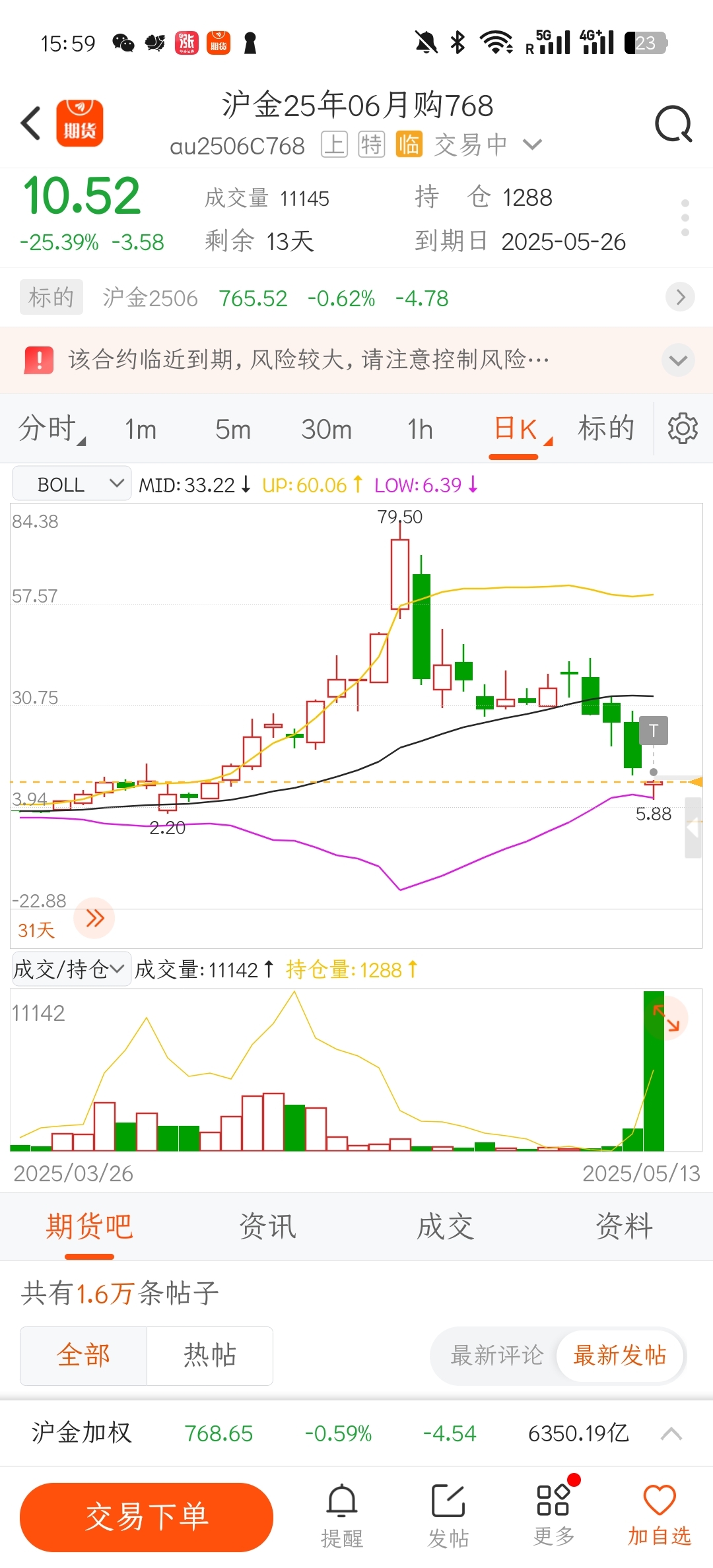Open chart settings gear
This screenshot has height=1568, width=713.
point(683,429)
